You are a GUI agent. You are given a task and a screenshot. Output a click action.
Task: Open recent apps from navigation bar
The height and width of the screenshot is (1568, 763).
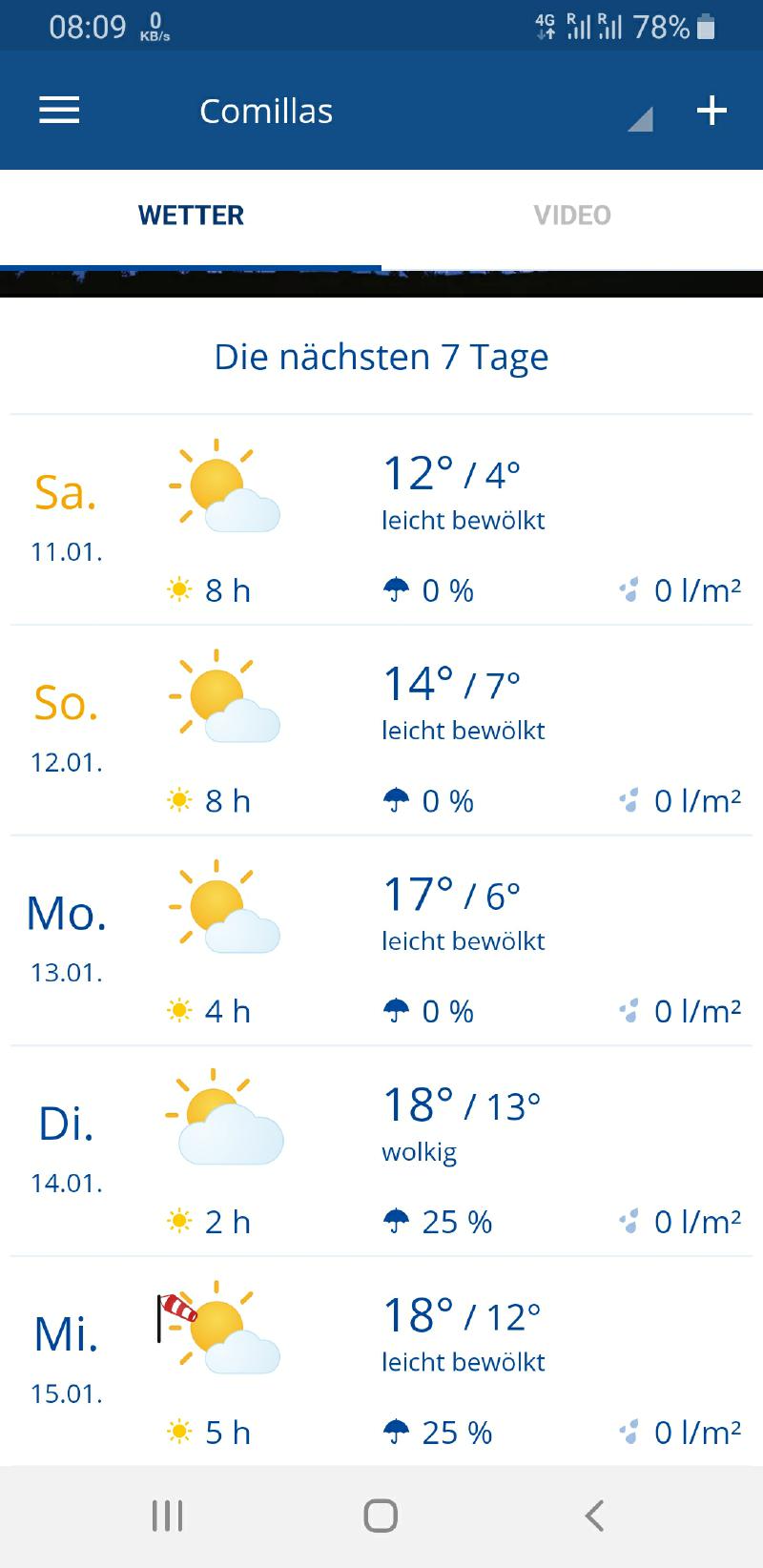168,1516
